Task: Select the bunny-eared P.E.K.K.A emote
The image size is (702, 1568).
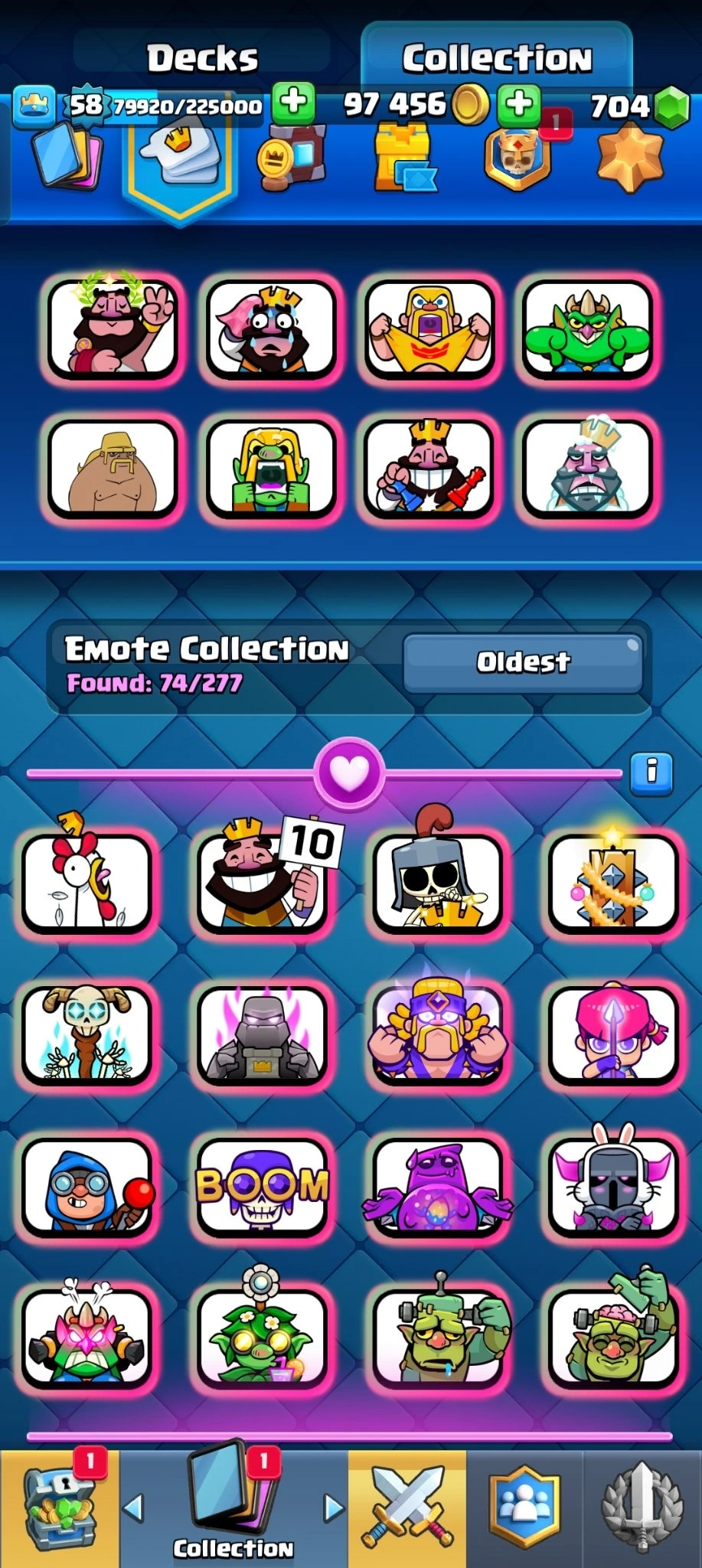Action: pyautogui.click(x=613, y=1186)
